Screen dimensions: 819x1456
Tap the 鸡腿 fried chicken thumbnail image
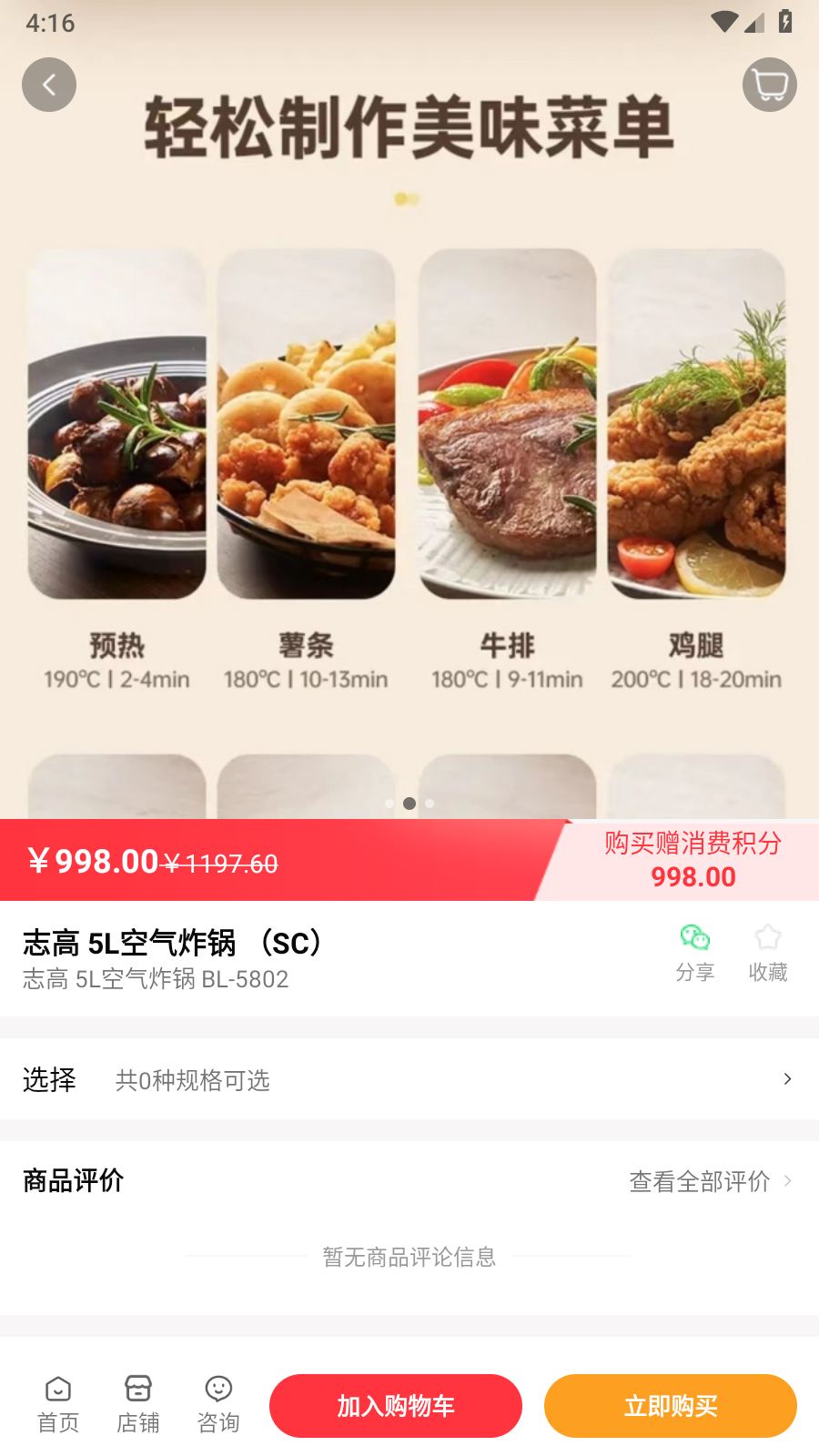[x=696, y=423]
